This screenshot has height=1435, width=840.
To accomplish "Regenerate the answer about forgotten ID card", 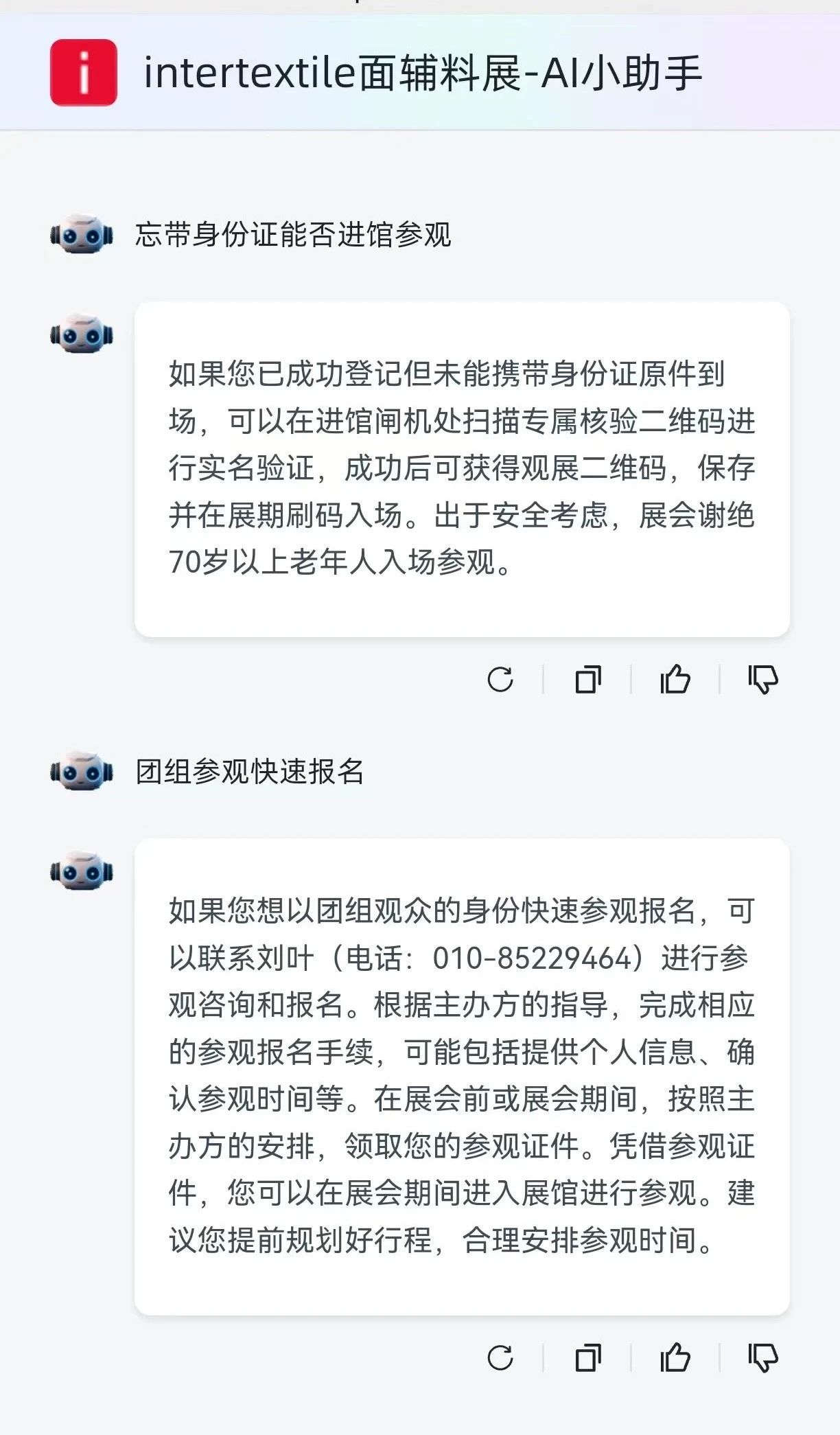I will (x=500, y=680).
